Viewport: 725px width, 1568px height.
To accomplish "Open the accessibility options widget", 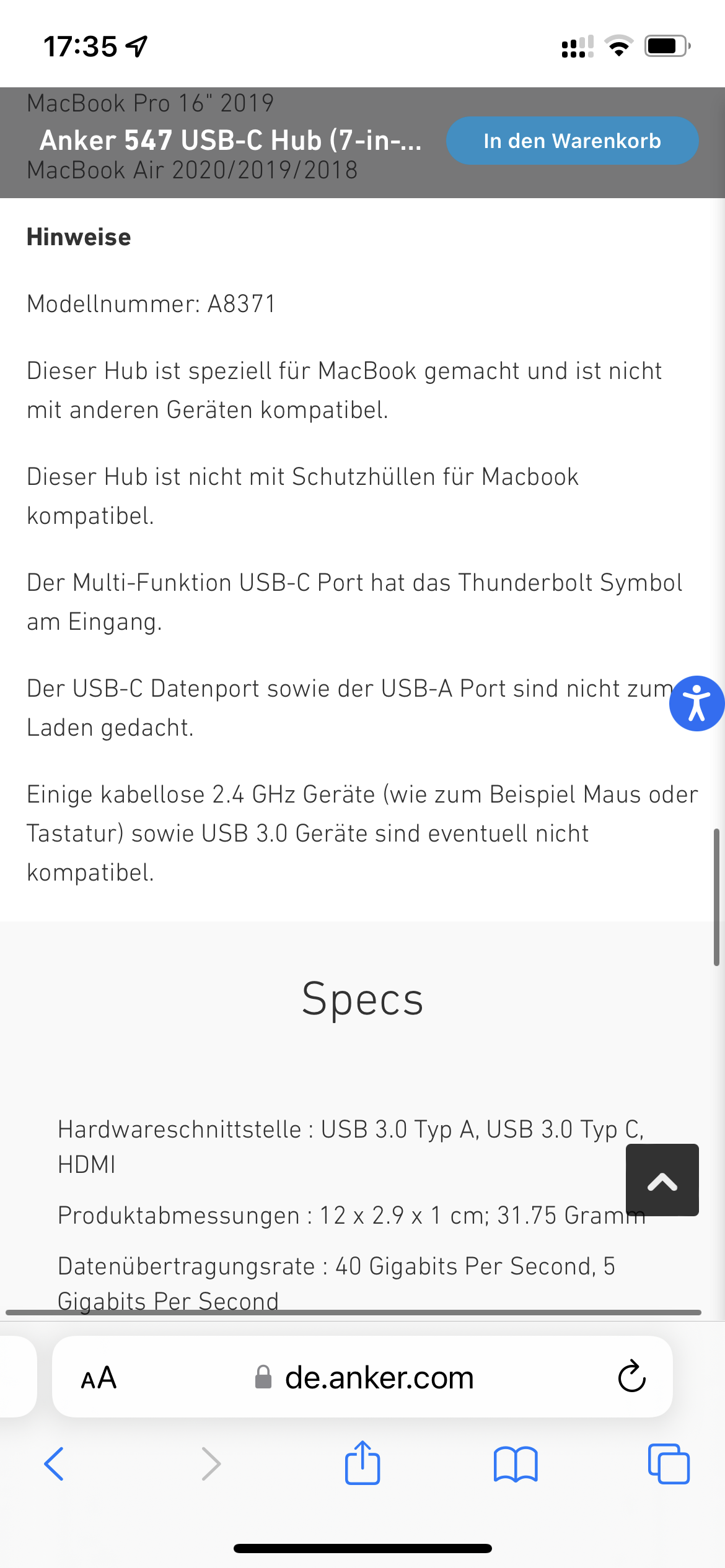I will pos(696,703).
